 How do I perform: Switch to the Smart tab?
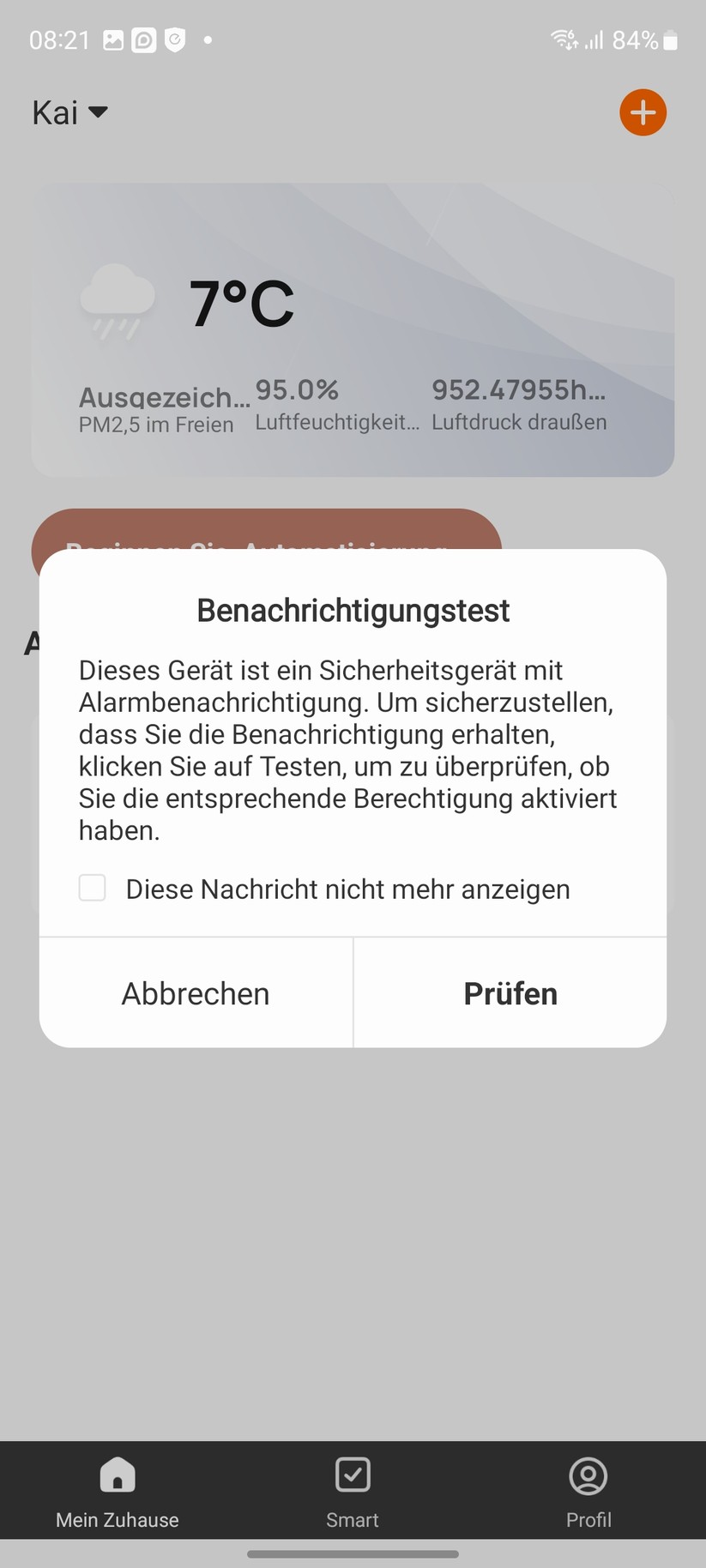(x=353, y=1492)
